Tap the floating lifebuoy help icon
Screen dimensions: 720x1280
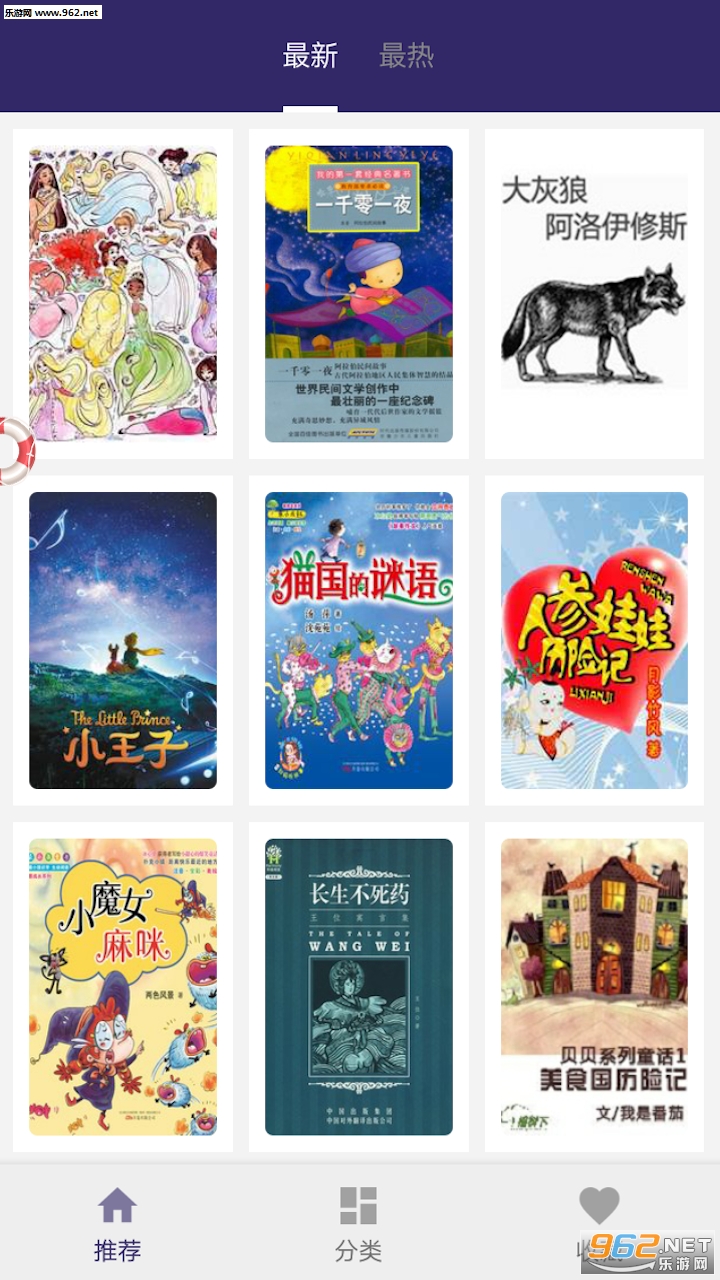(14, 450)
